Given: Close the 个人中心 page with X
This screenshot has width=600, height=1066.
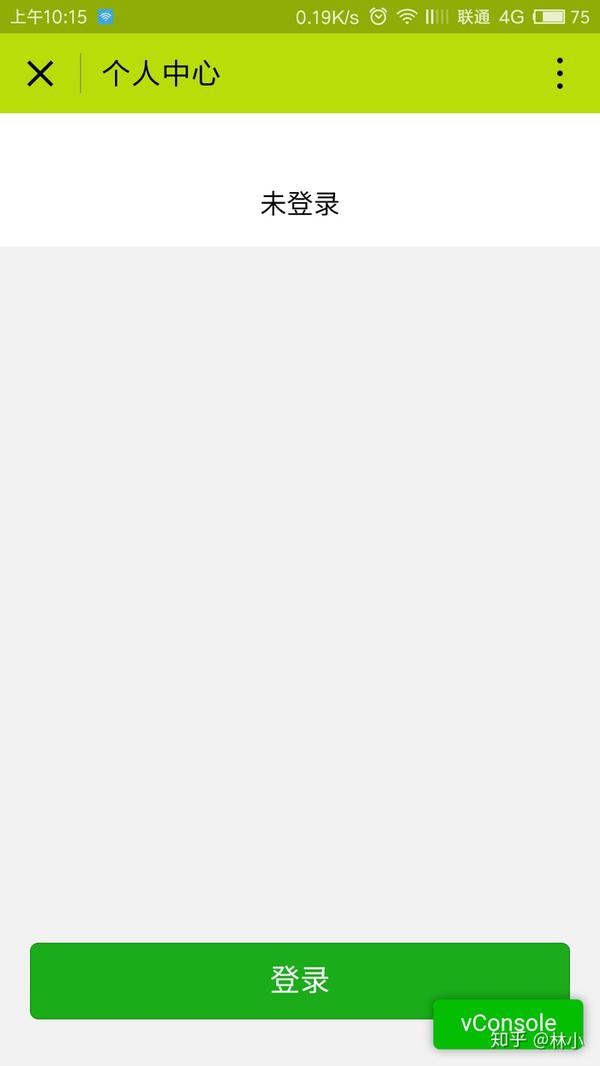Looking at the screenshot, I should click(x=40, y=73).
